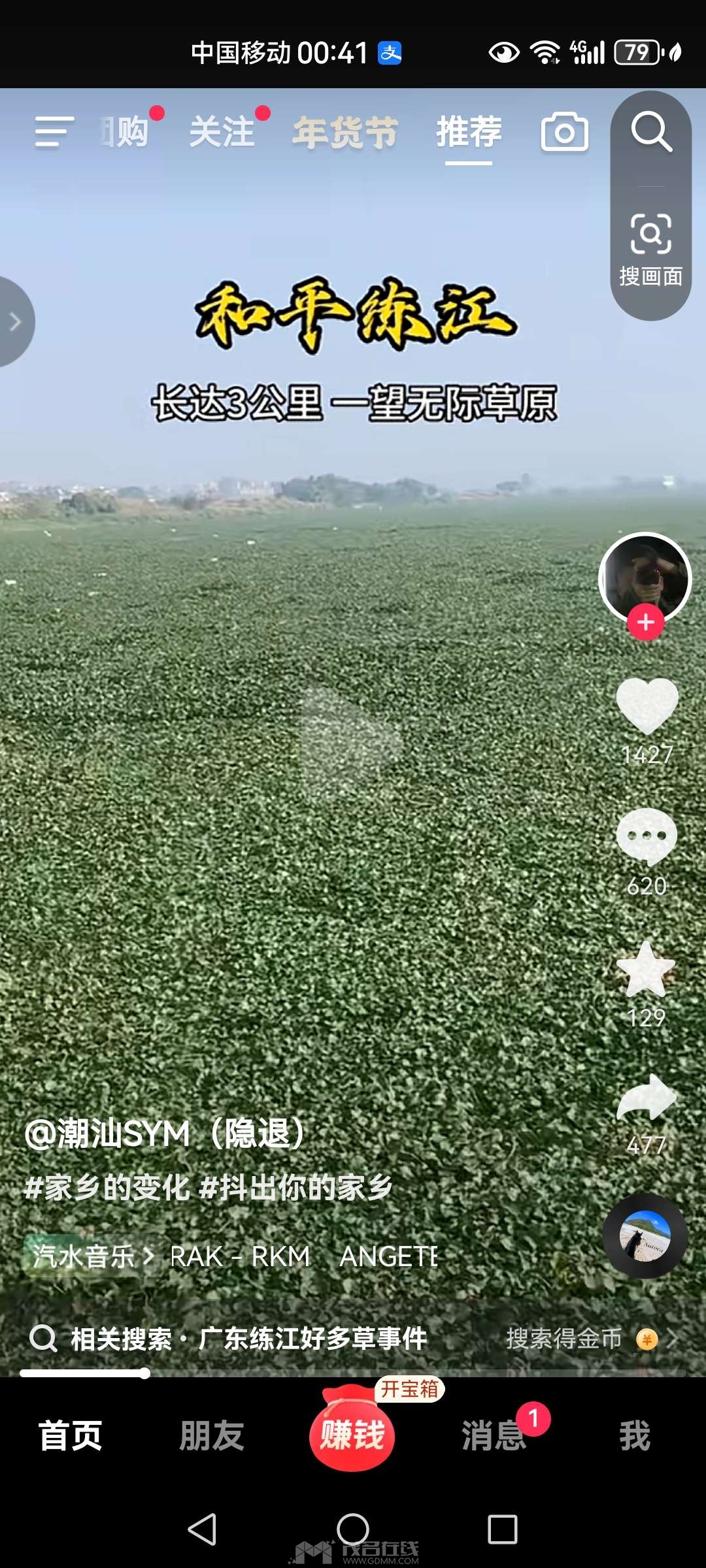Favorite the video with the star icon
Viewport: 706px width, 1568px height.
tap(646, 970)
